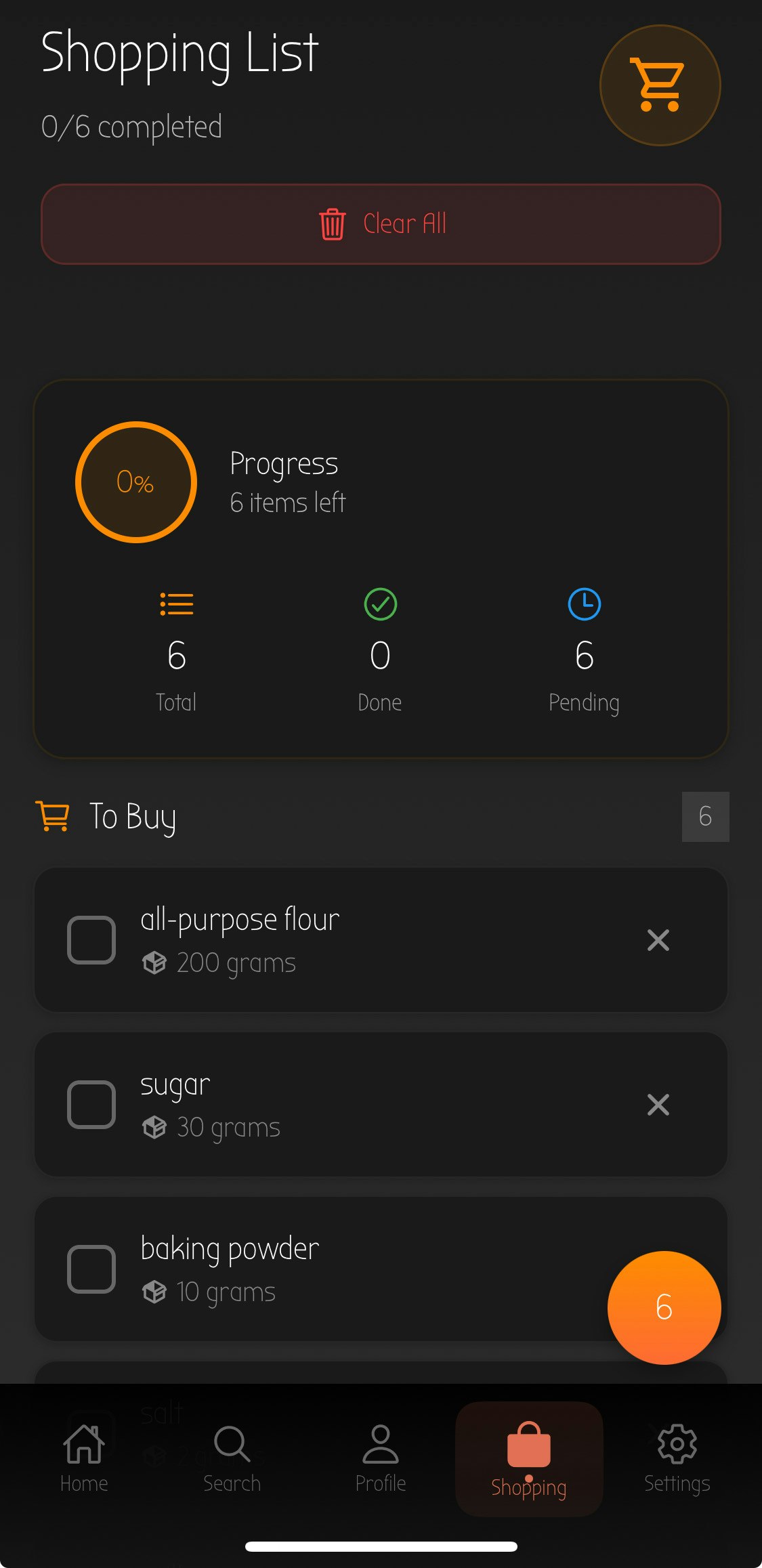Click the blue Pending clock icon
Viewport: 762px width, 1568px height.
(x=584, y=604)
